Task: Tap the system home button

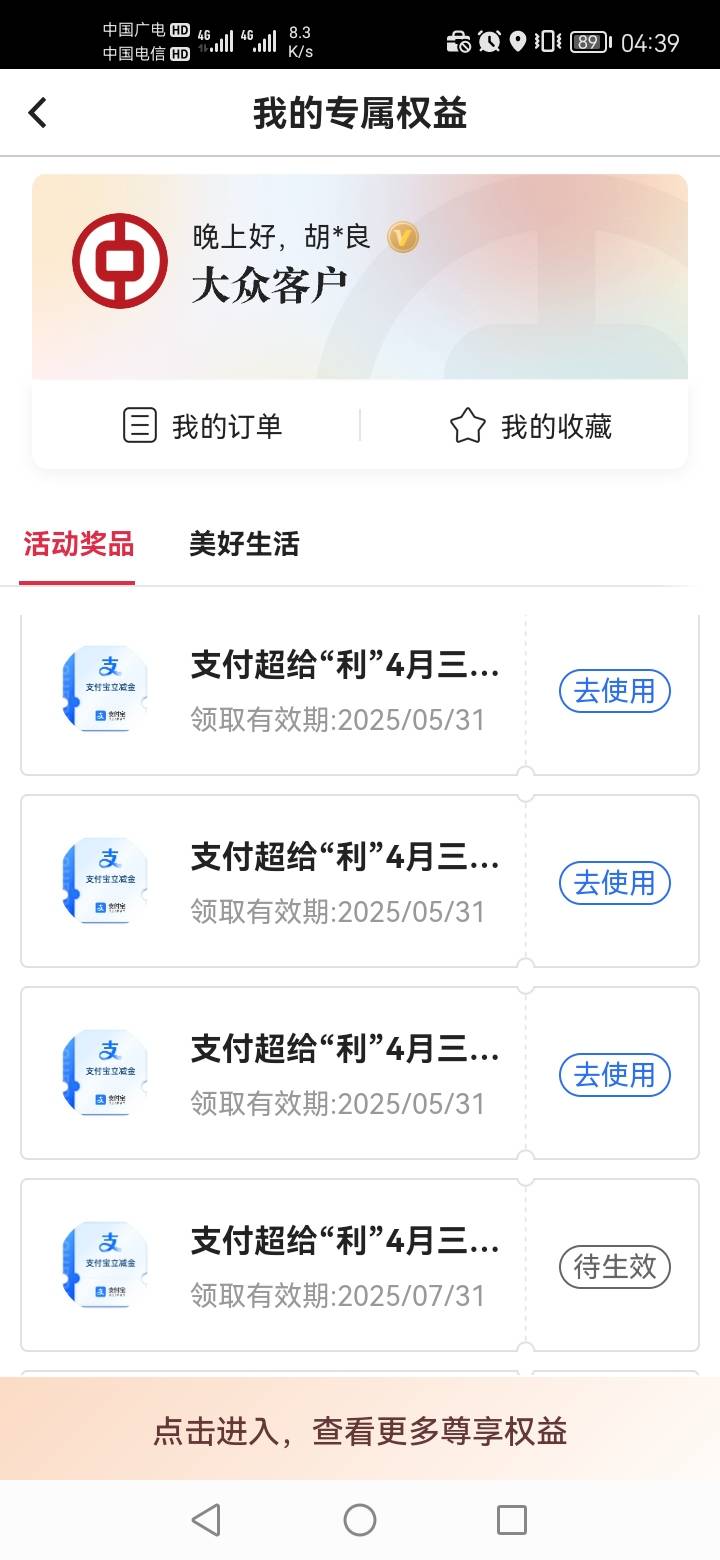Action: pos(360,1520)
